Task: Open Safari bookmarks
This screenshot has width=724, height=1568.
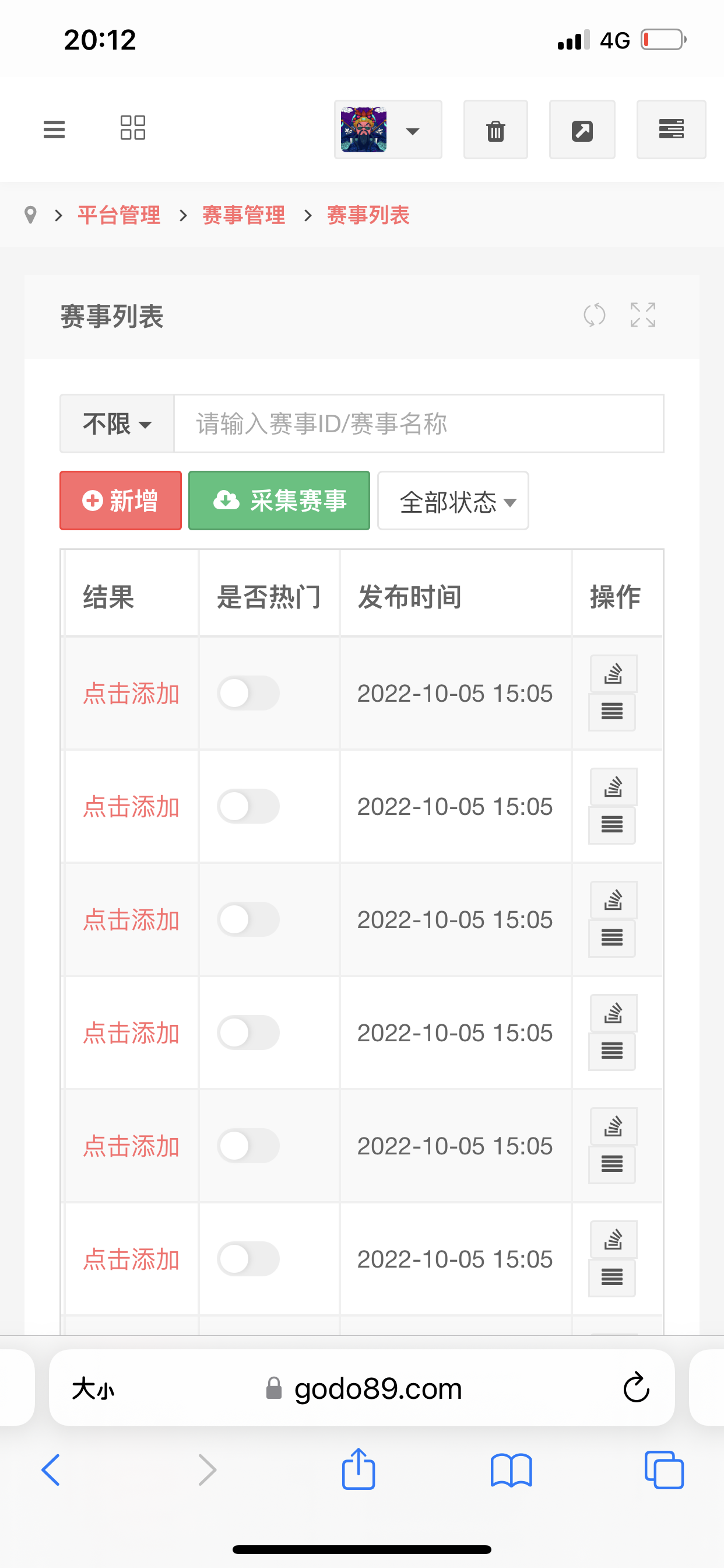Action: pyautogui.click(x=511, y=1471)
